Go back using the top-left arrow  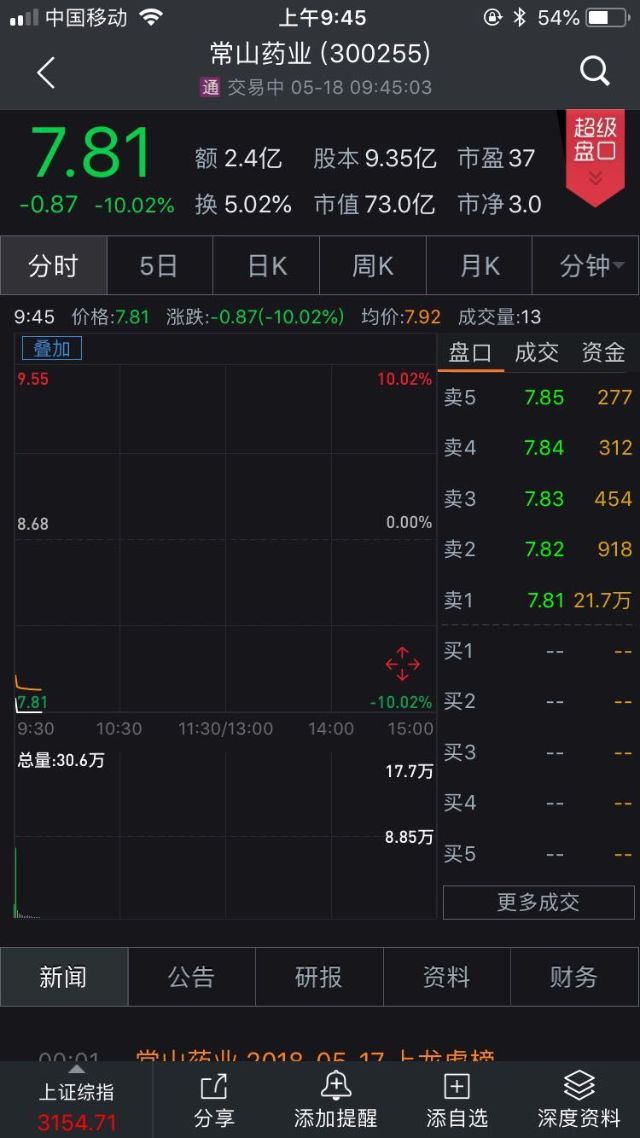click(45, 72)
